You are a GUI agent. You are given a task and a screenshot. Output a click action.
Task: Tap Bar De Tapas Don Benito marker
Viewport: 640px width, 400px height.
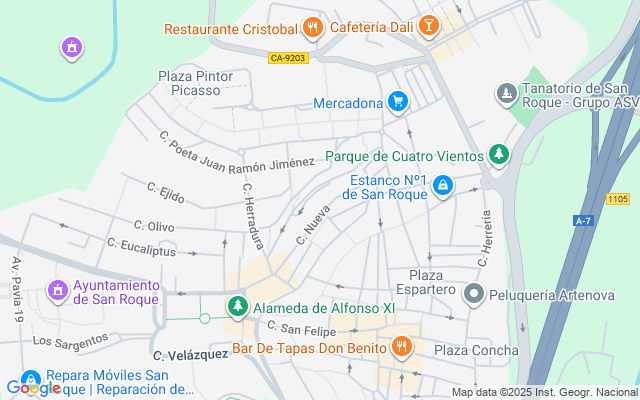402,347
